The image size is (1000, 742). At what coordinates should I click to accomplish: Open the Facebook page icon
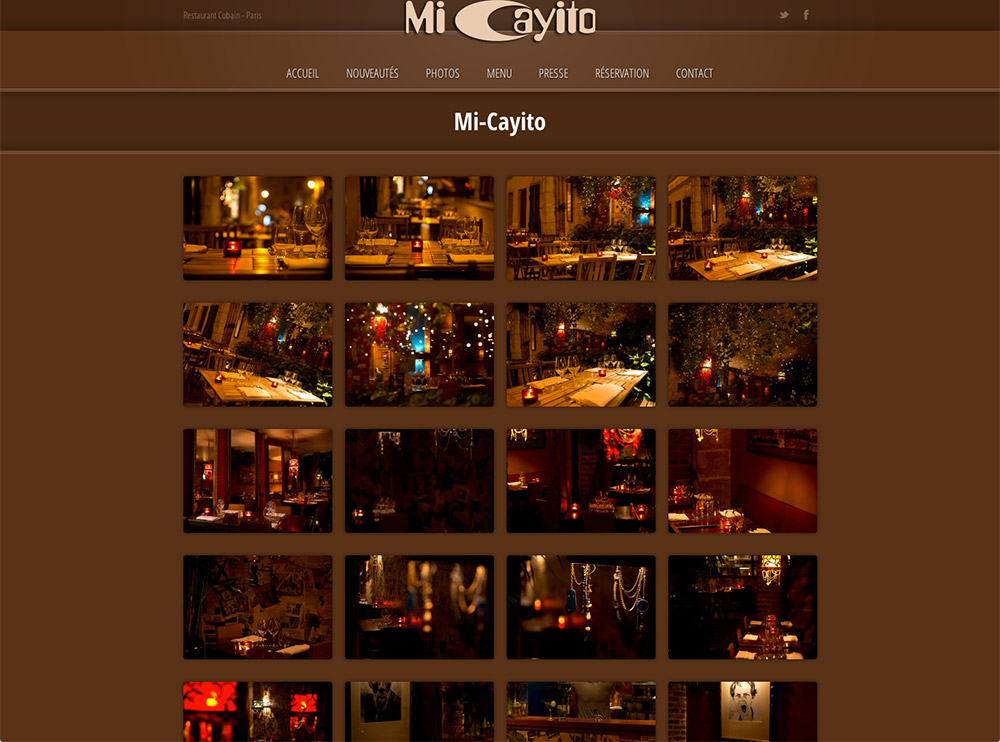pyautogui.click(x=806, y=15)
